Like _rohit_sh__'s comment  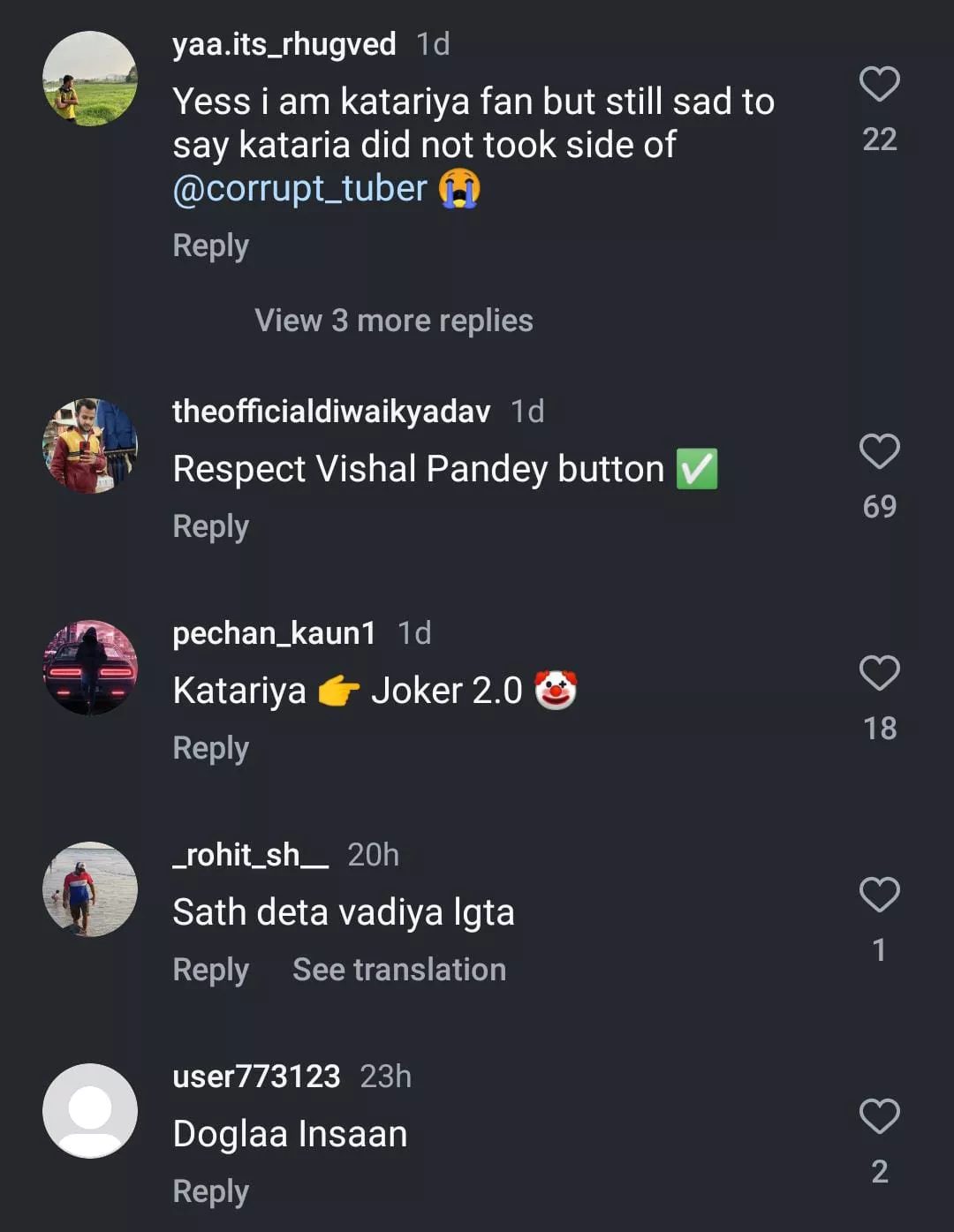(x=879, y=896)
